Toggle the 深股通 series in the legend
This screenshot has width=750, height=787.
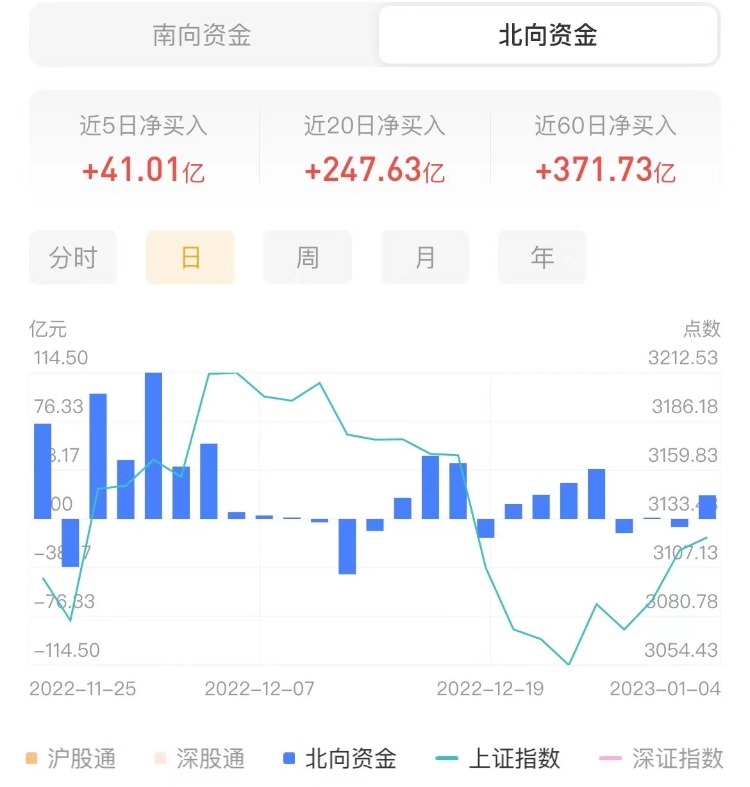tap(198, 759)
